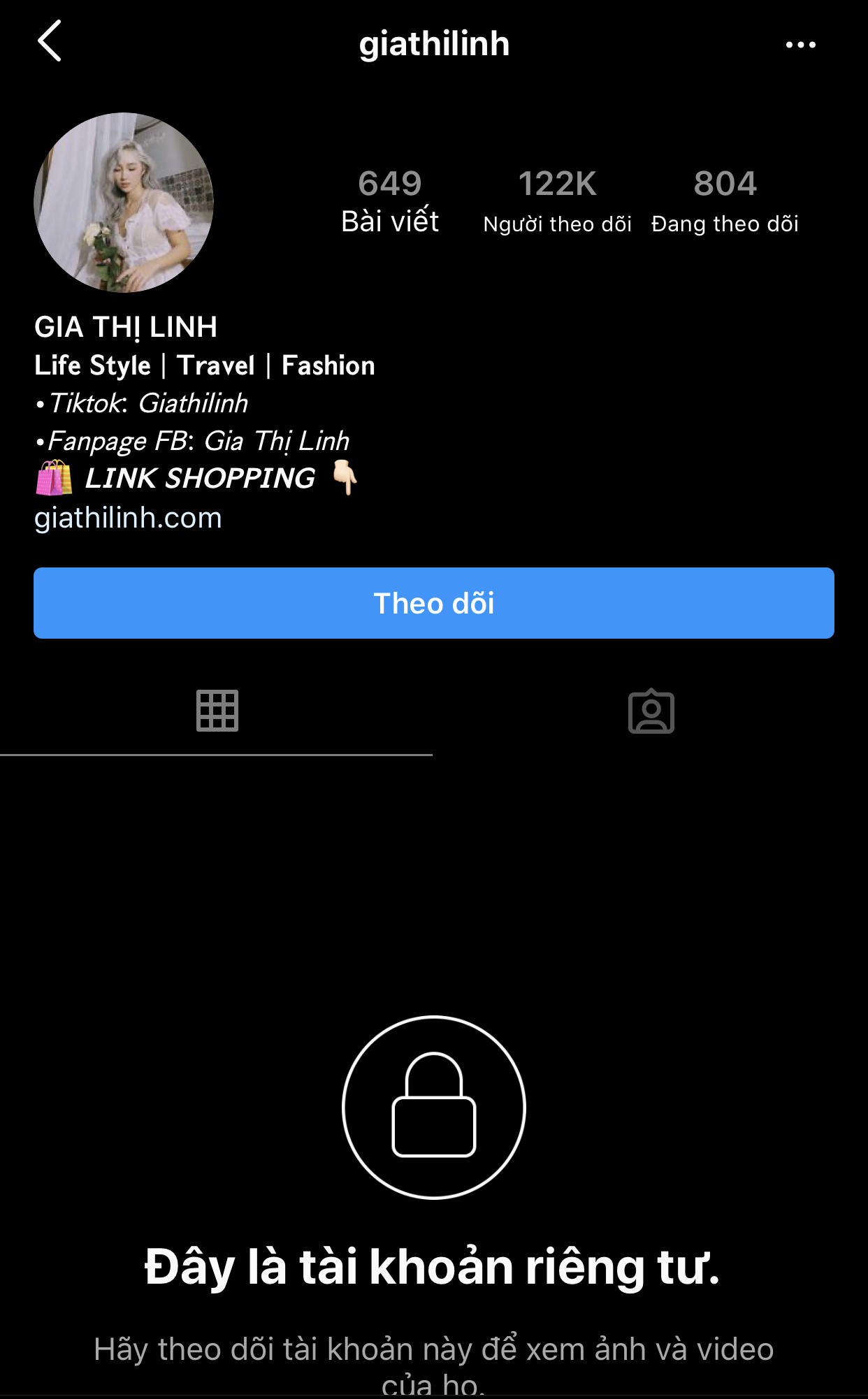View the giathilinh profile picture
Image resolution: width=868 pixels, height=1399 pixels.
coord(124,202)
